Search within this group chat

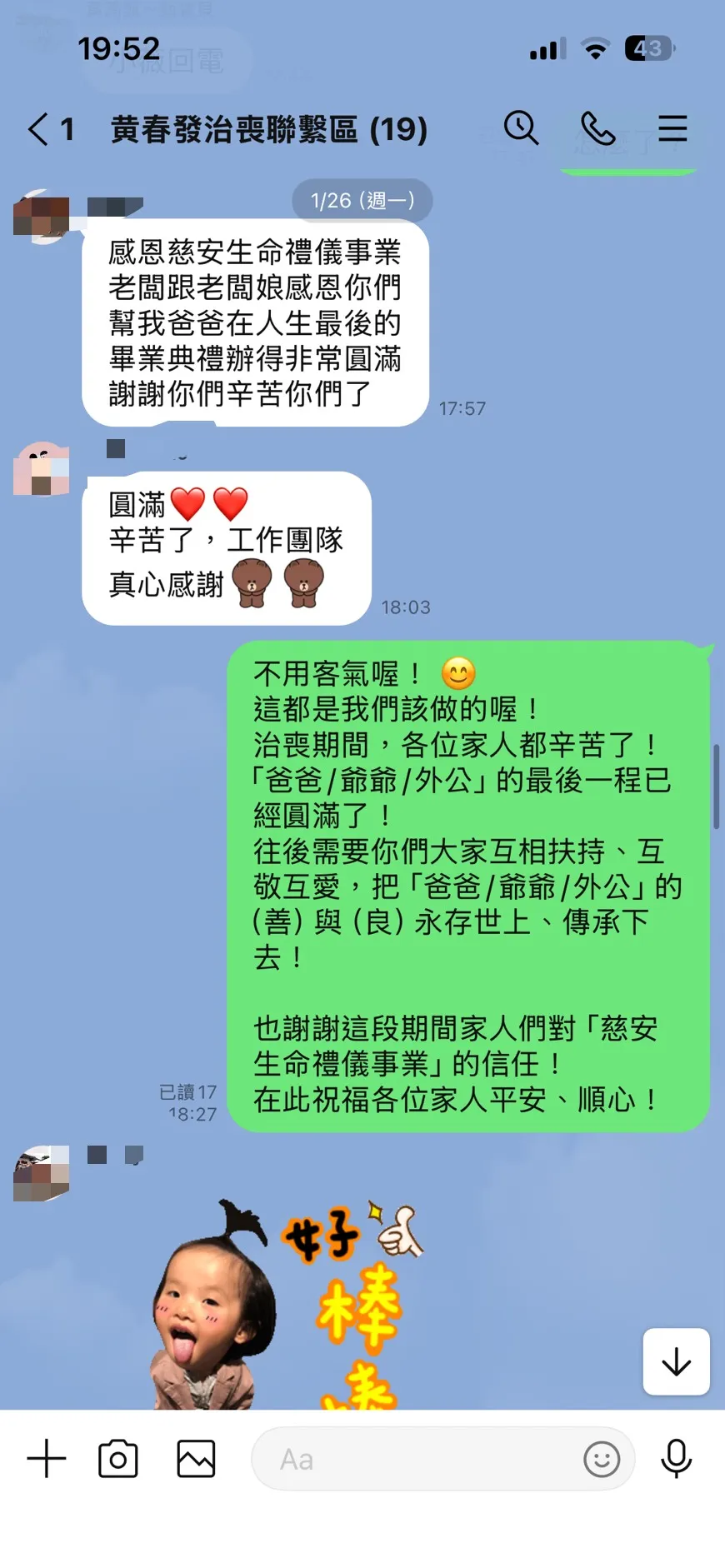pyautogui.click(x=521, y=128)
